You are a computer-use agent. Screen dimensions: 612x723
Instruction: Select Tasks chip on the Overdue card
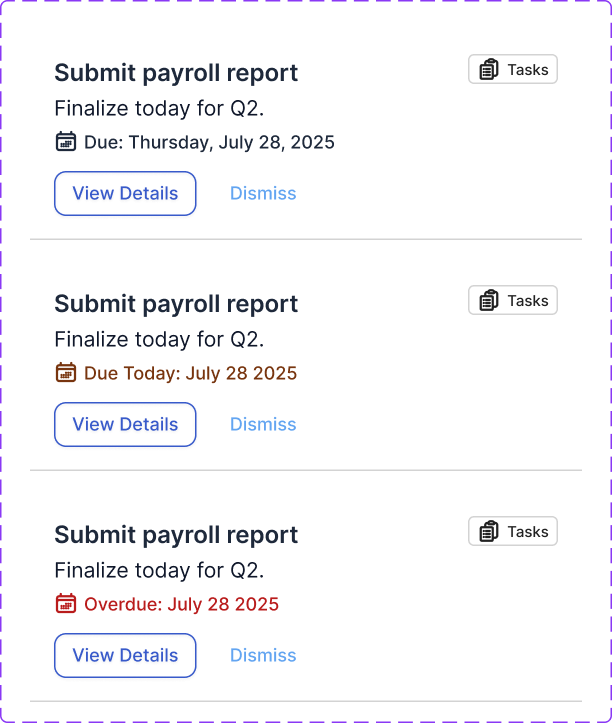(513, 532)
